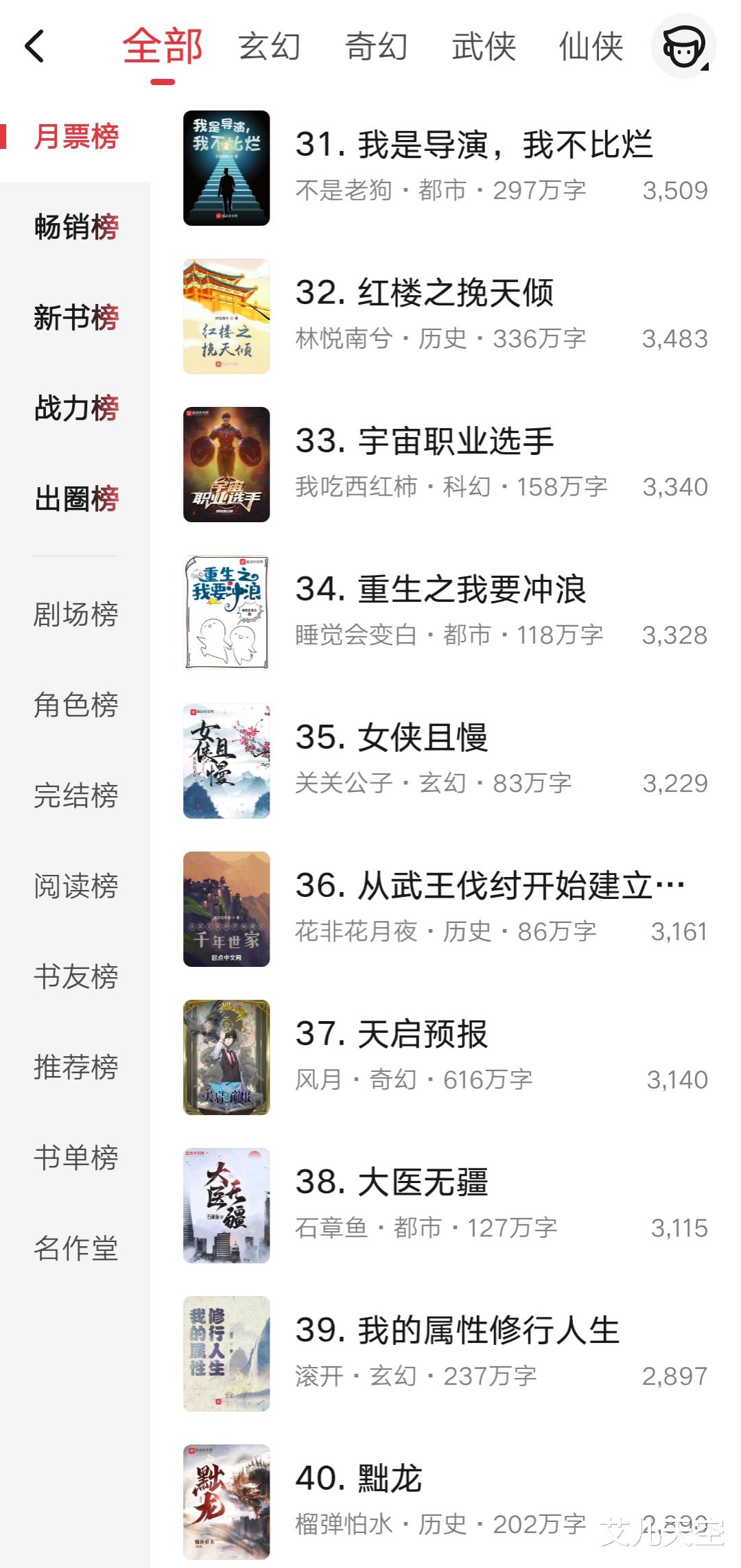
Task: Show the 出圈榜 ranking
Action: (76, 499)
